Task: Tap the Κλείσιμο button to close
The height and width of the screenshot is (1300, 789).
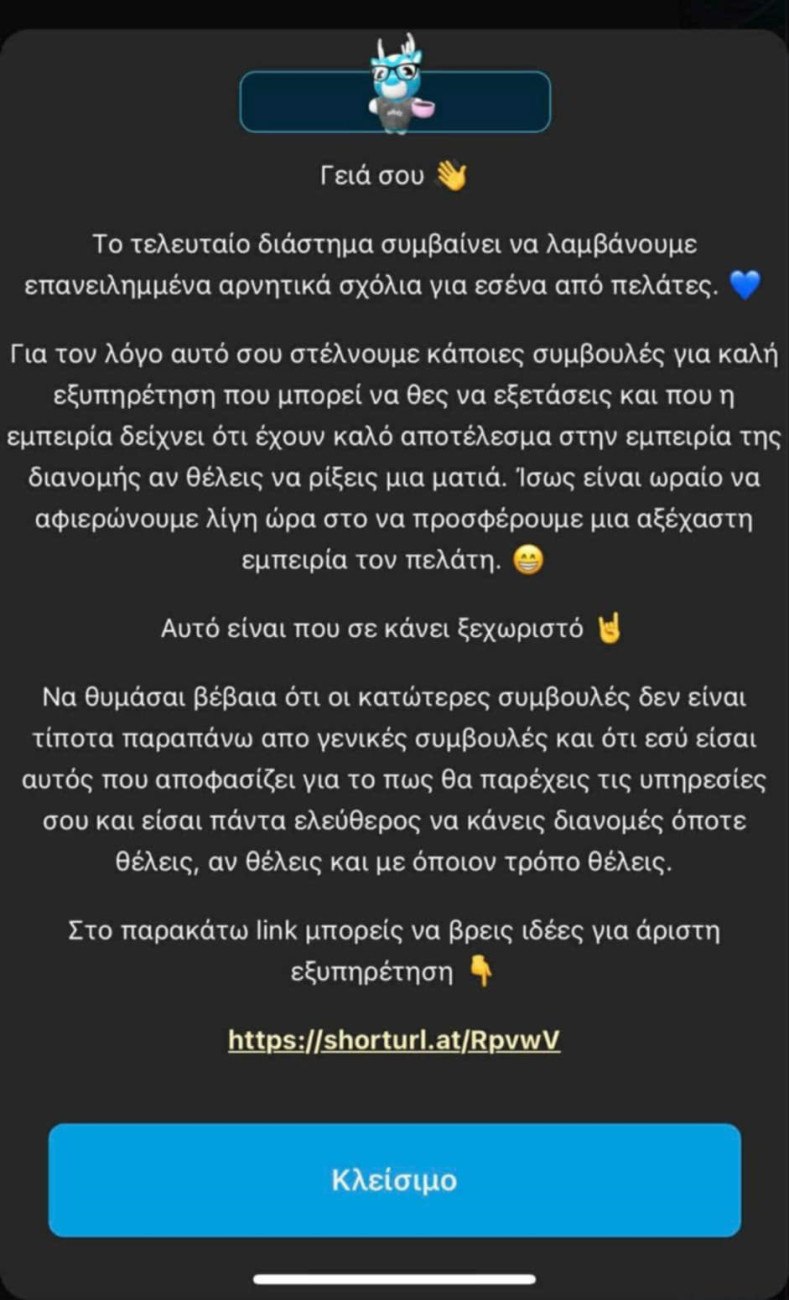Action: 394,1180
